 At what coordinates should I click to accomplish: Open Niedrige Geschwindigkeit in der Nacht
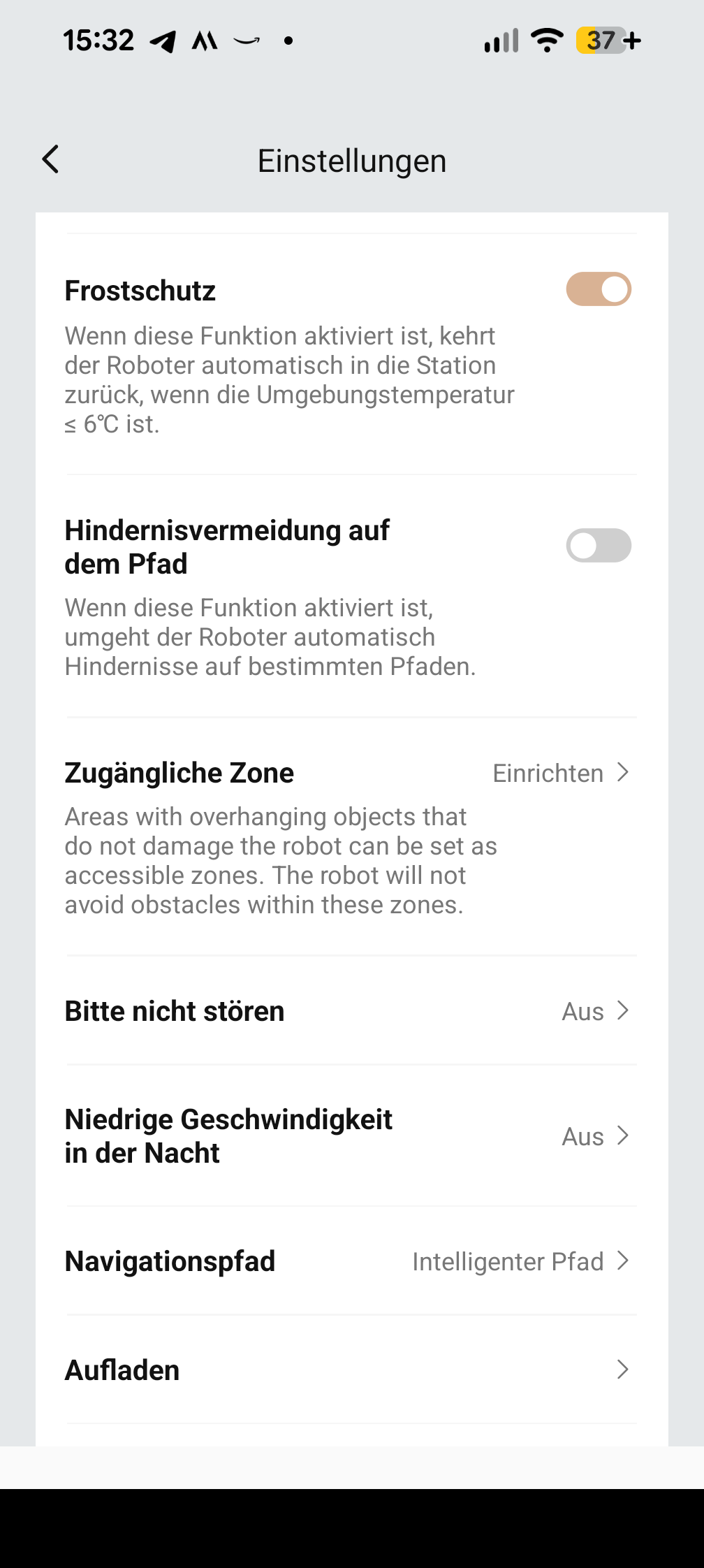pyautogui.click(x=351, y=1136)
